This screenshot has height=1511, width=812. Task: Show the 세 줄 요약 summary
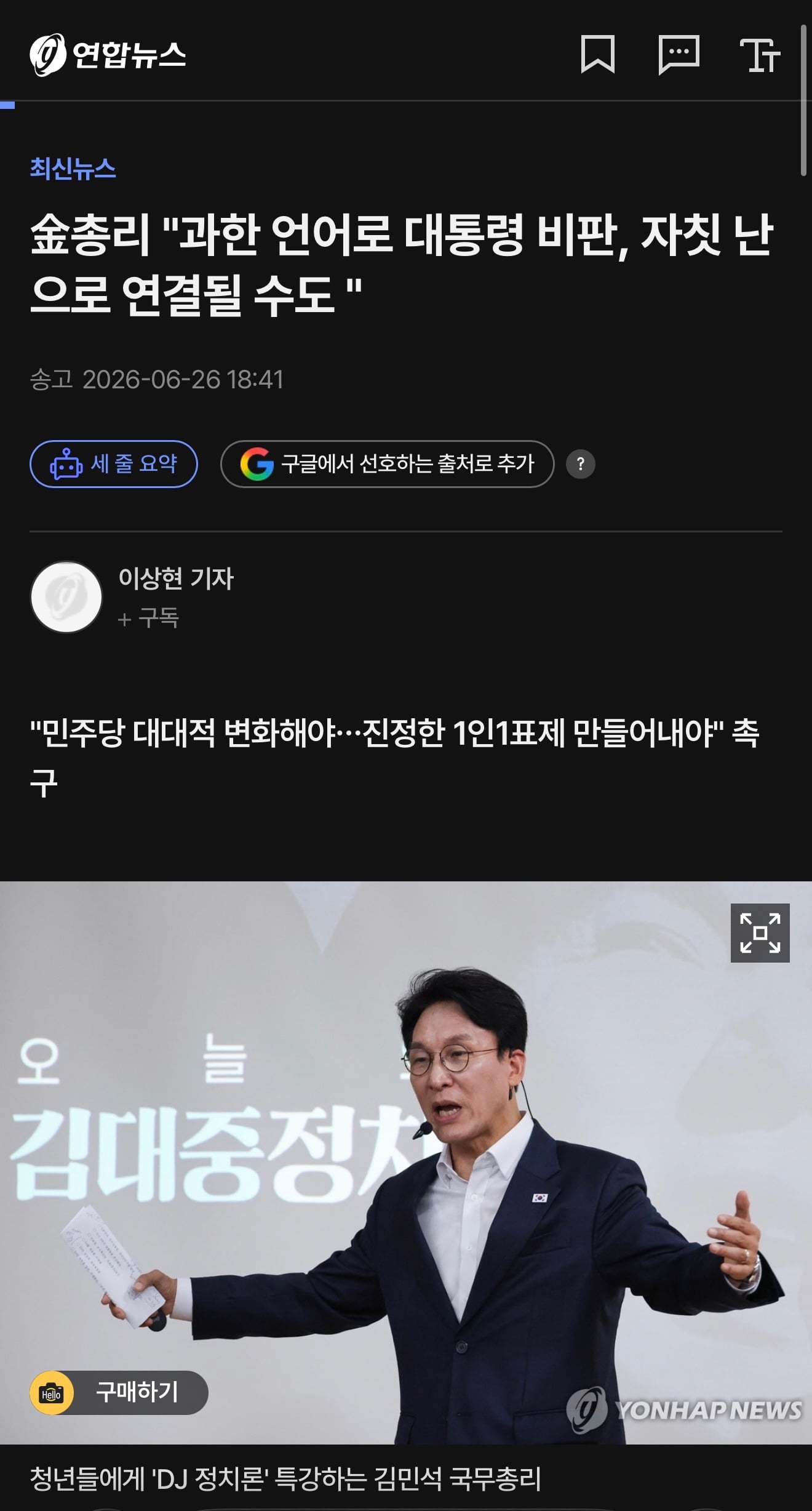pyautogui.click(x=114, y=464)
